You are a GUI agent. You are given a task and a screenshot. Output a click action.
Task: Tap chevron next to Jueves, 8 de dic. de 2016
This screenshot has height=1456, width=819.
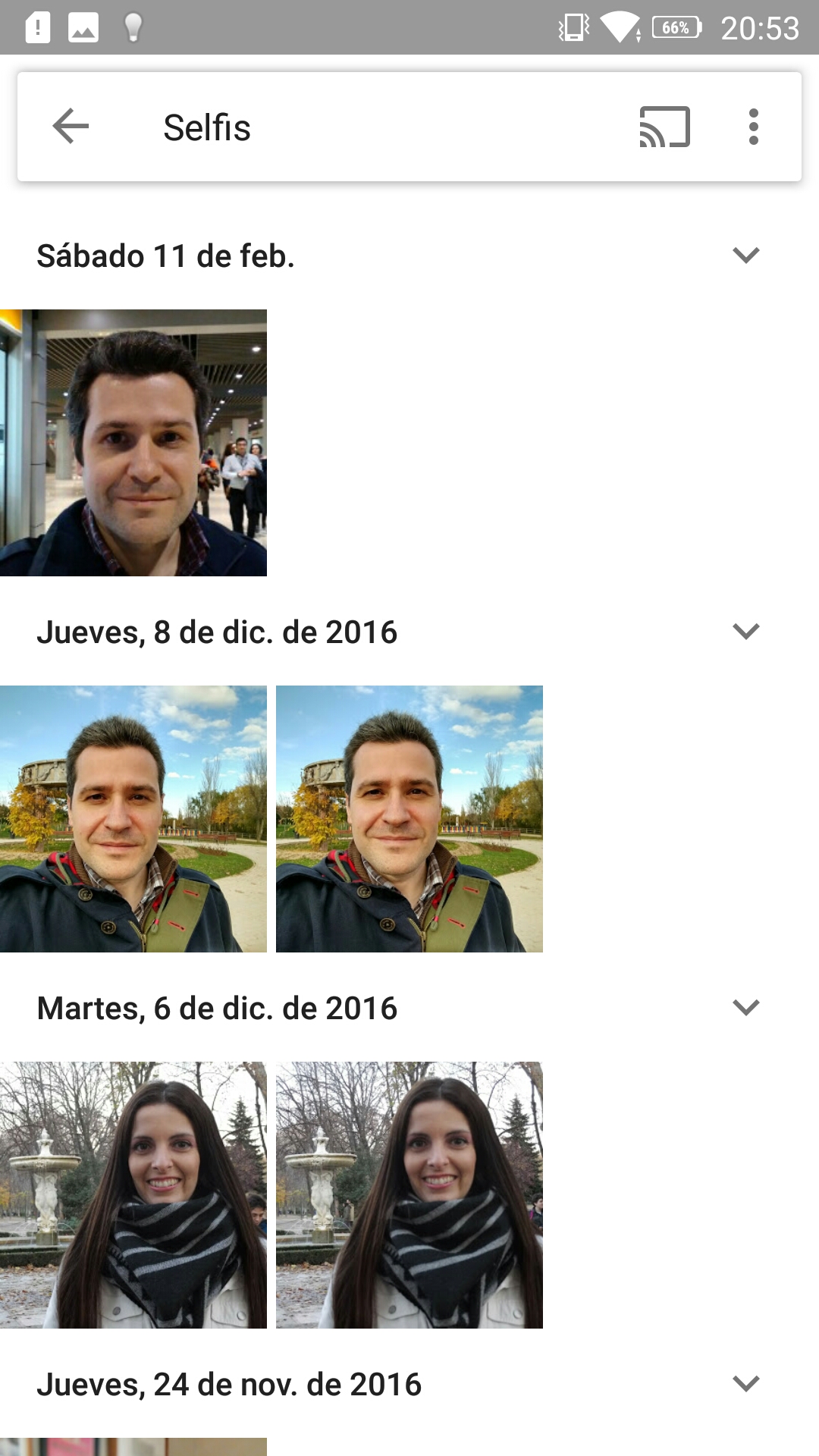click(746, 632)
